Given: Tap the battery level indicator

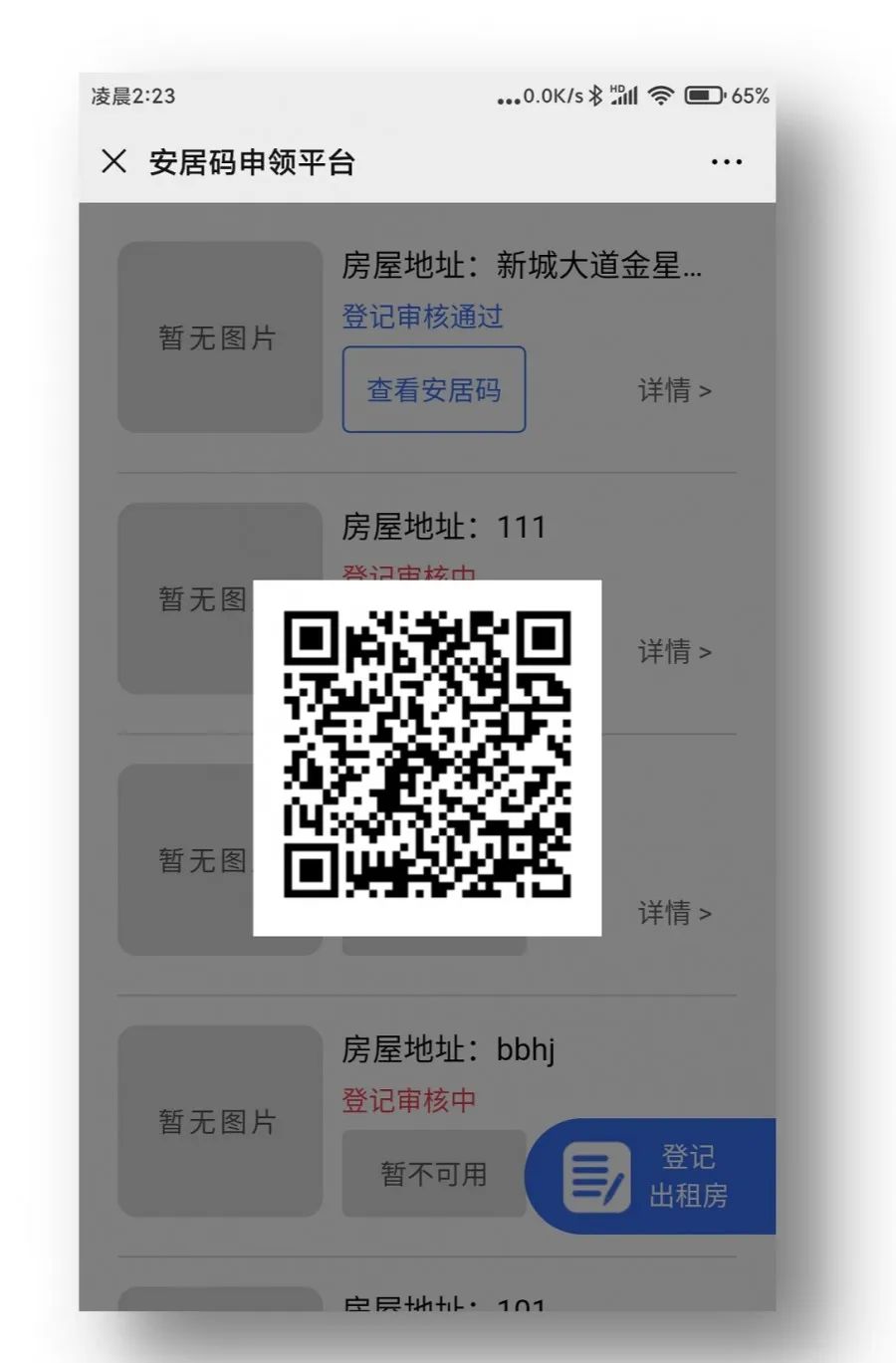Looking at the screenshot, I should tap(702, 96).
